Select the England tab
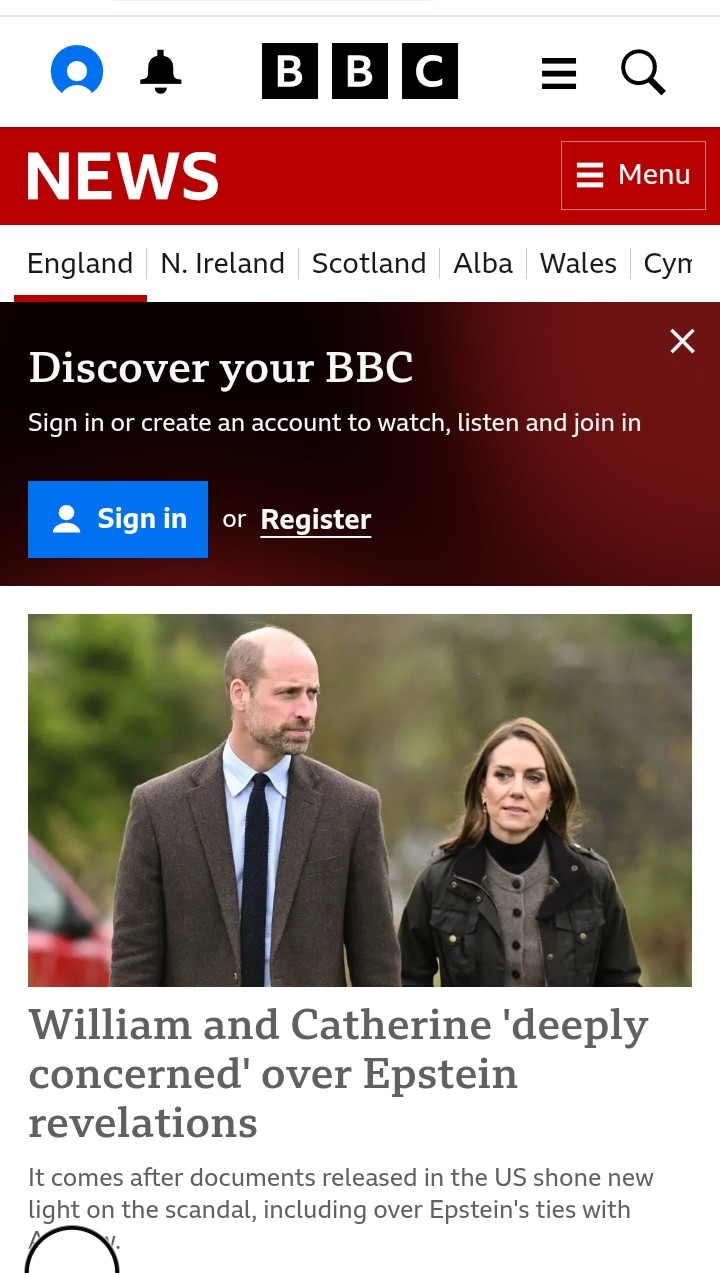The image size is (720, 1273). coord(80,263)
